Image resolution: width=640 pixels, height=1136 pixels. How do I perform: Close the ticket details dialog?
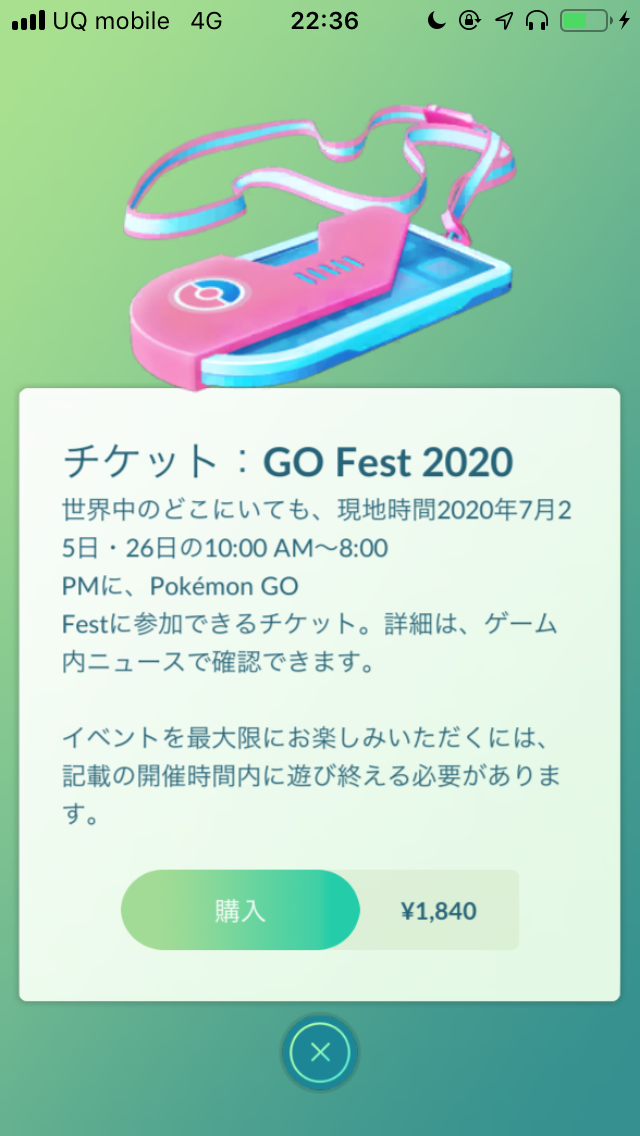[x=320, y=1052]
